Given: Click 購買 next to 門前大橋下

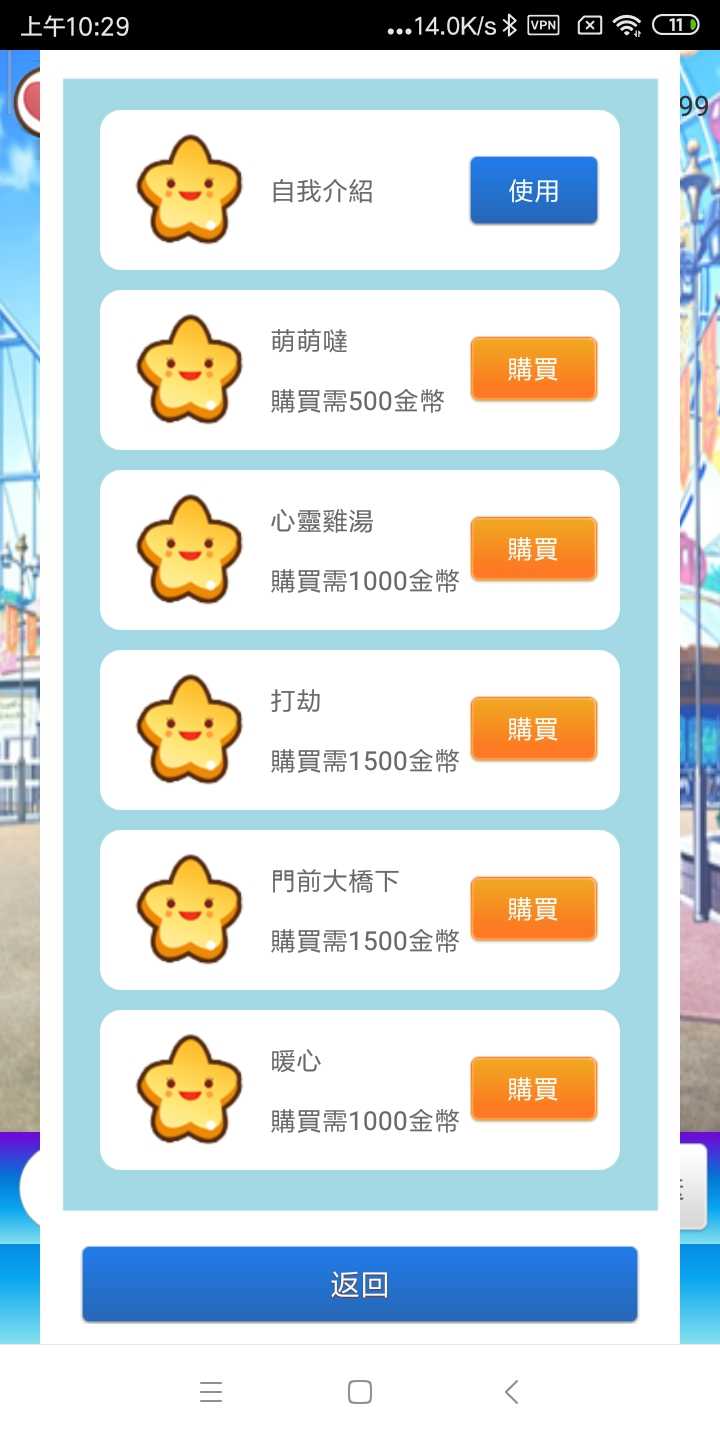Looking at the screenshot, I should coord(533,908).
